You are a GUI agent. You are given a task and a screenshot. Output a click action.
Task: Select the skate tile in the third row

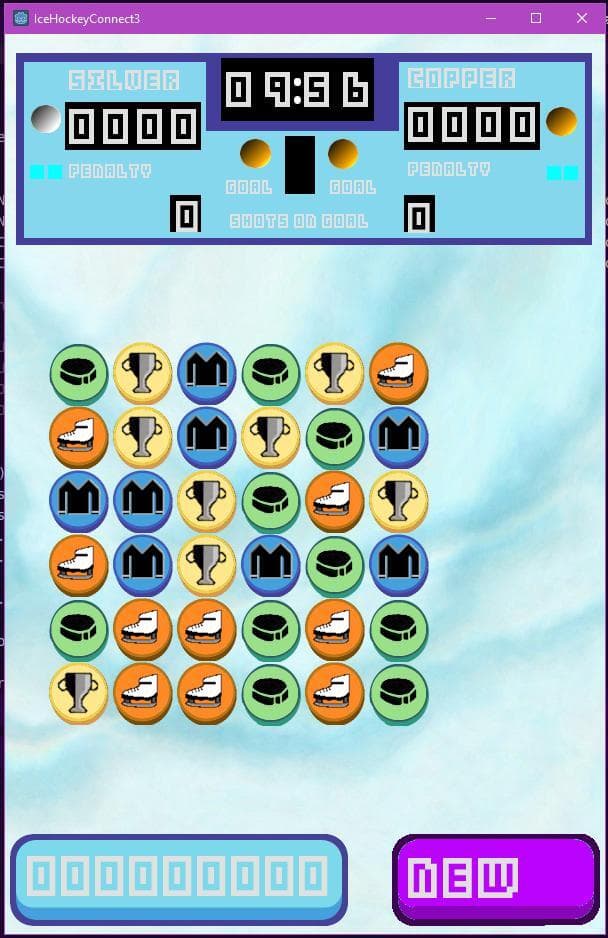coord(335,501)
